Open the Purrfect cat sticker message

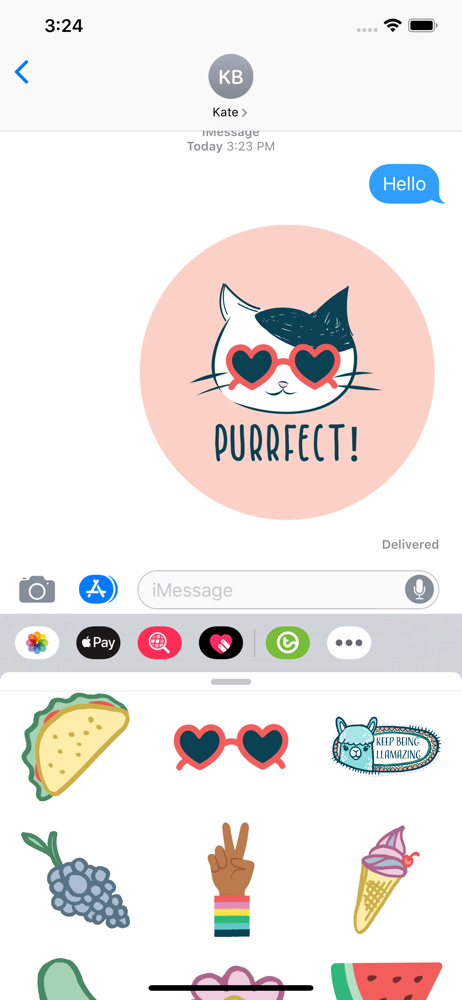click(x=287, y=372)
